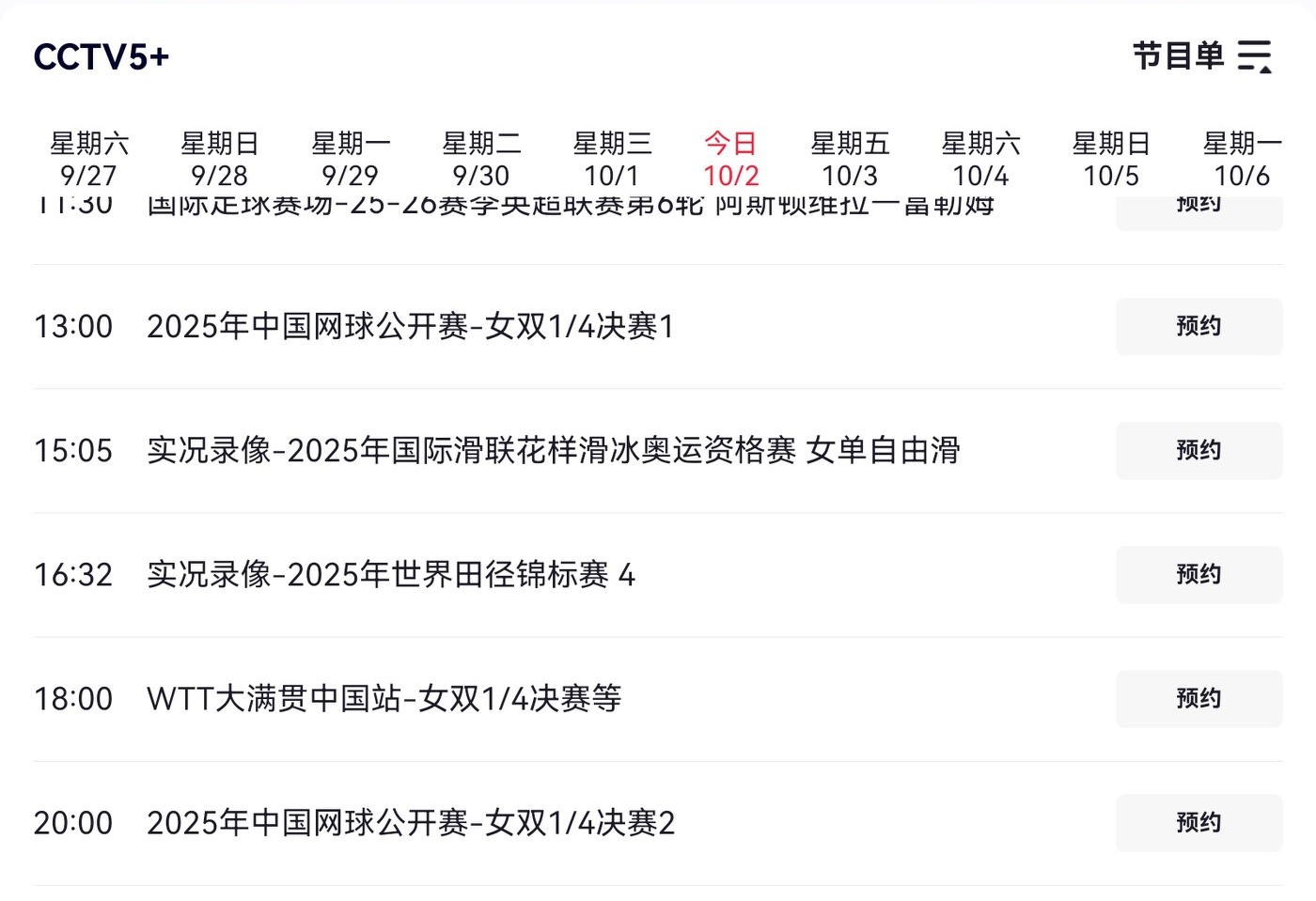
Task: Open 星期一 9/29 schedule
Action: coord(350,160)
